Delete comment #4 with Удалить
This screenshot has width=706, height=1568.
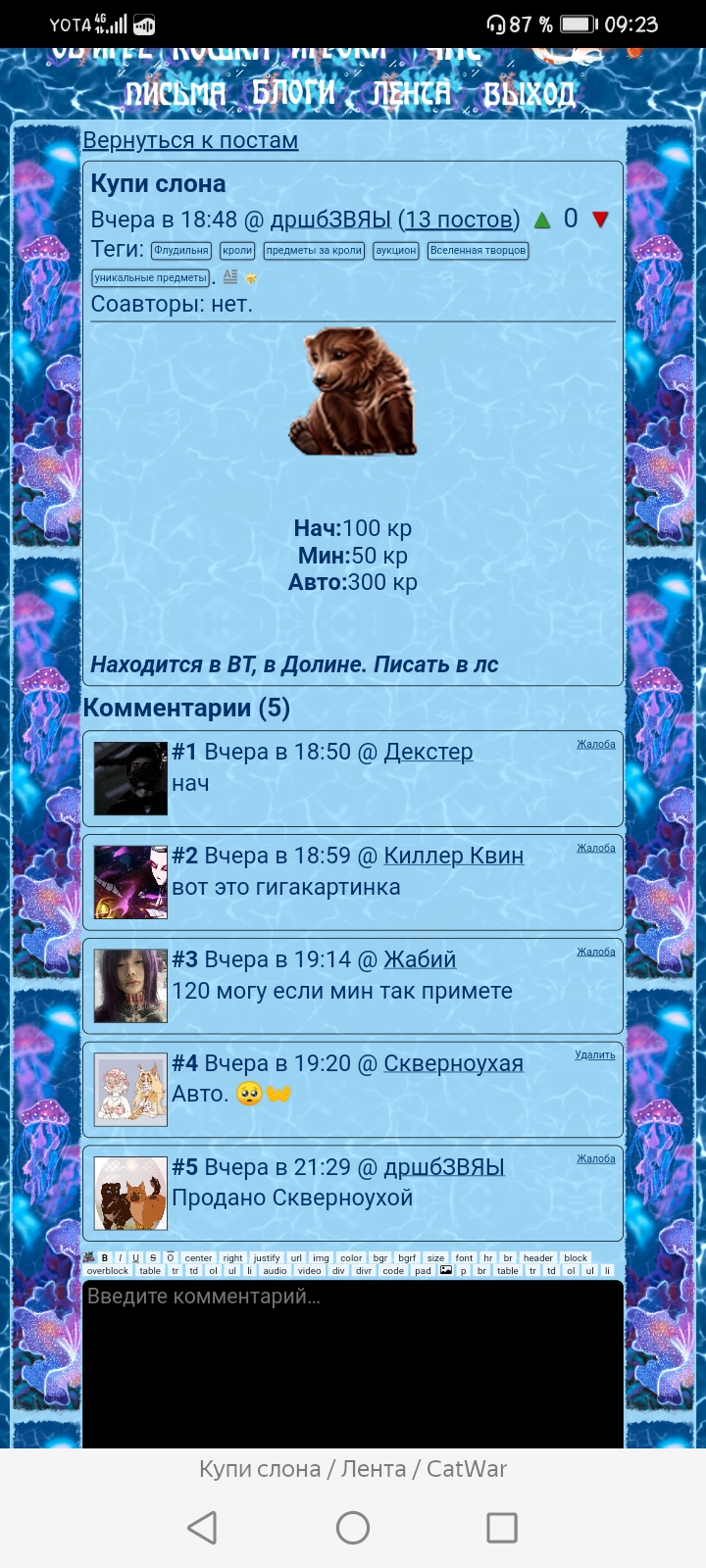click(x=595, y=1055)
